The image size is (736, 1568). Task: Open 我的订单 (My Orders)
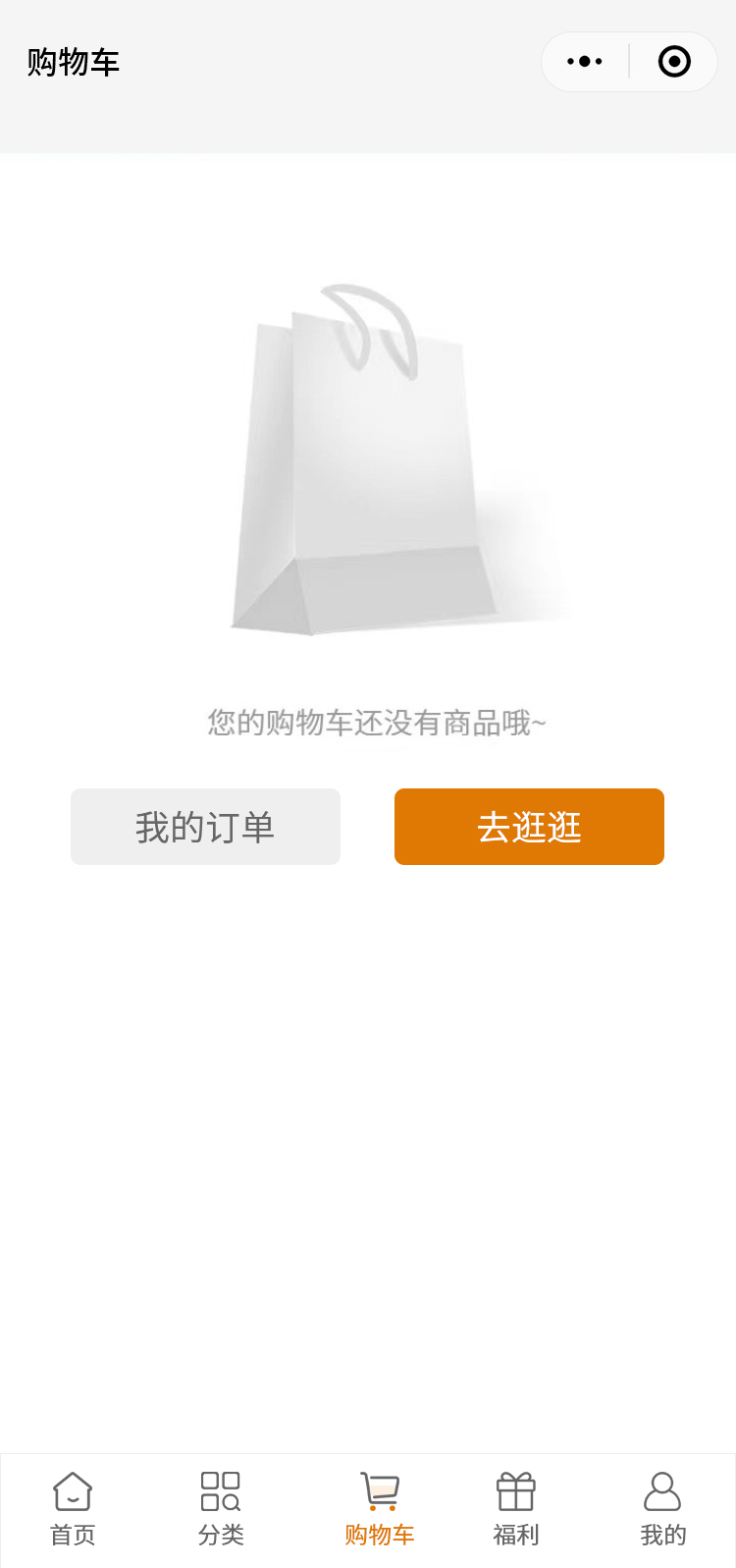pyautogui.click(x=205, y=827)
